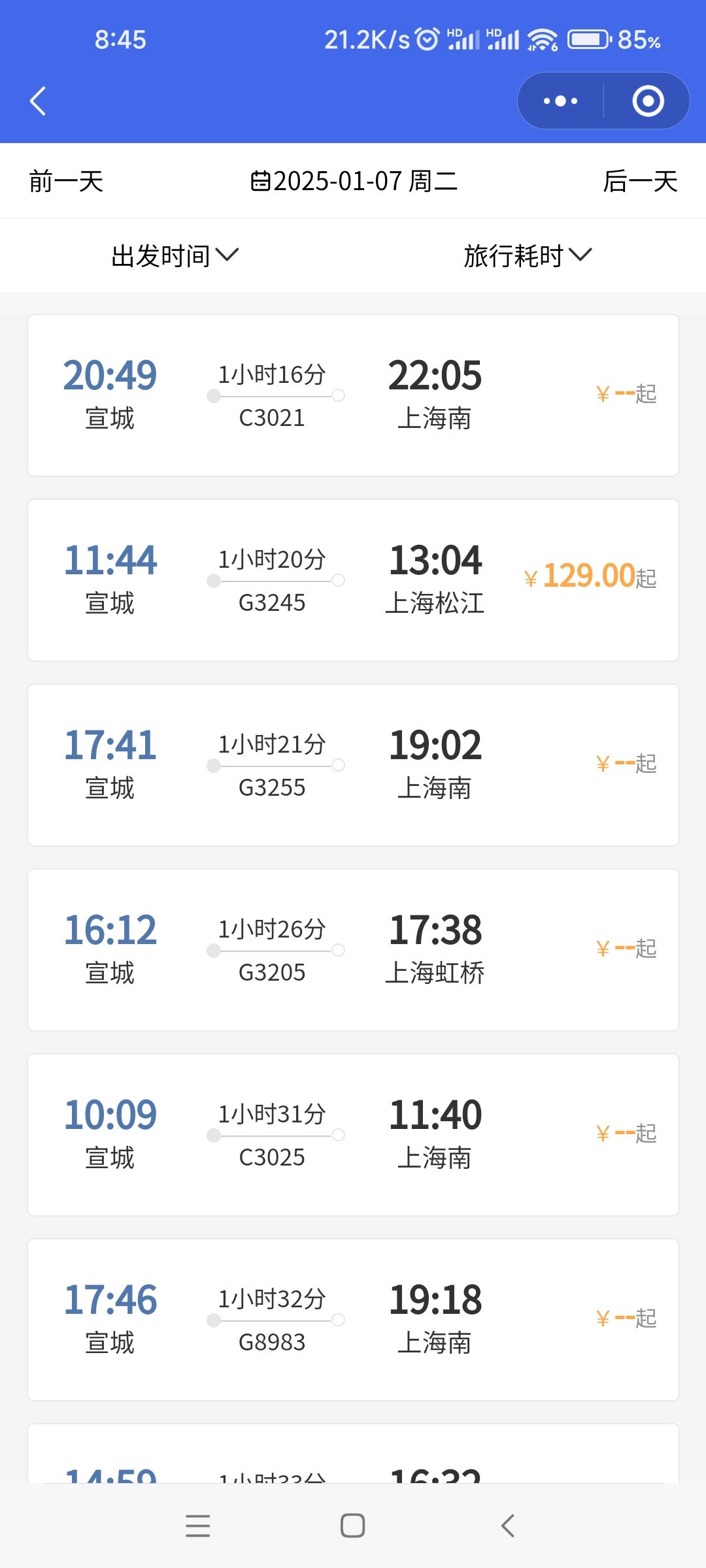Open train G3245 to 上海松江
Image resolution: width=706 pixels, height=1568 pixels.
(x=353, y=580)
